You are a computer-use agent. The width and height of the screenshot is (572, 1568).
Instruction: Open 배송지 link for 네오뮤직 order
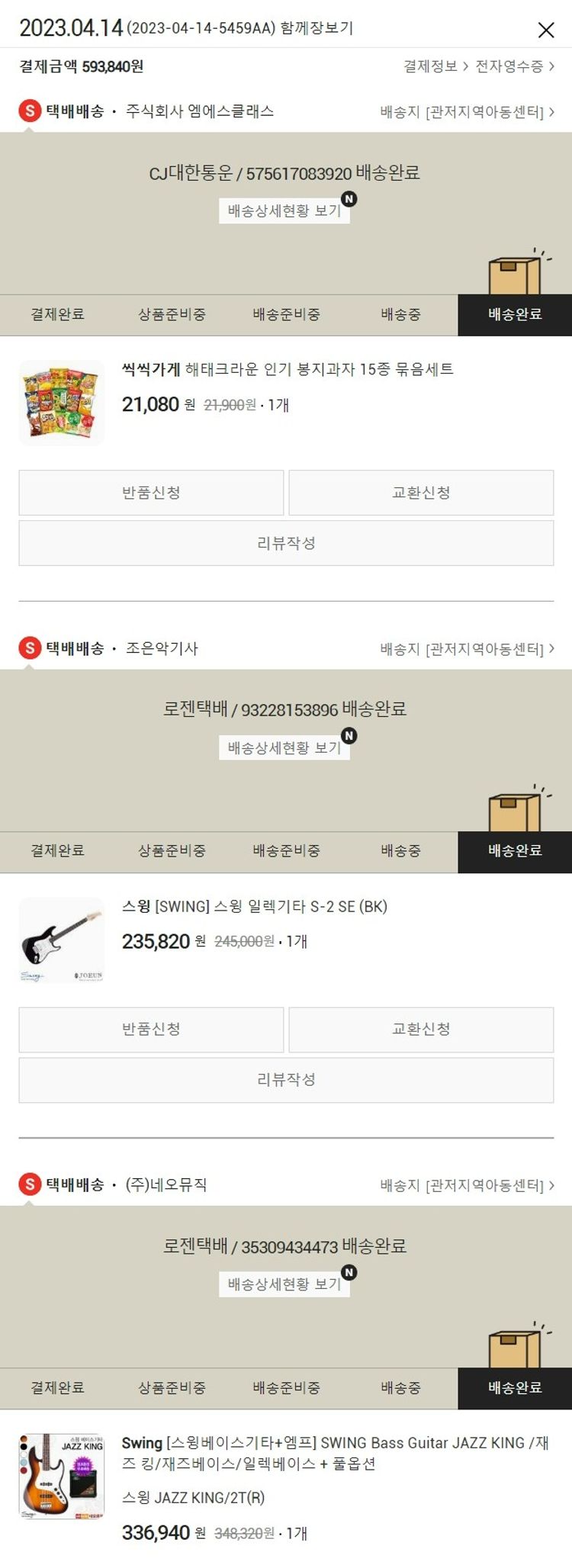pyautogui.click(x=467, y=1186)
